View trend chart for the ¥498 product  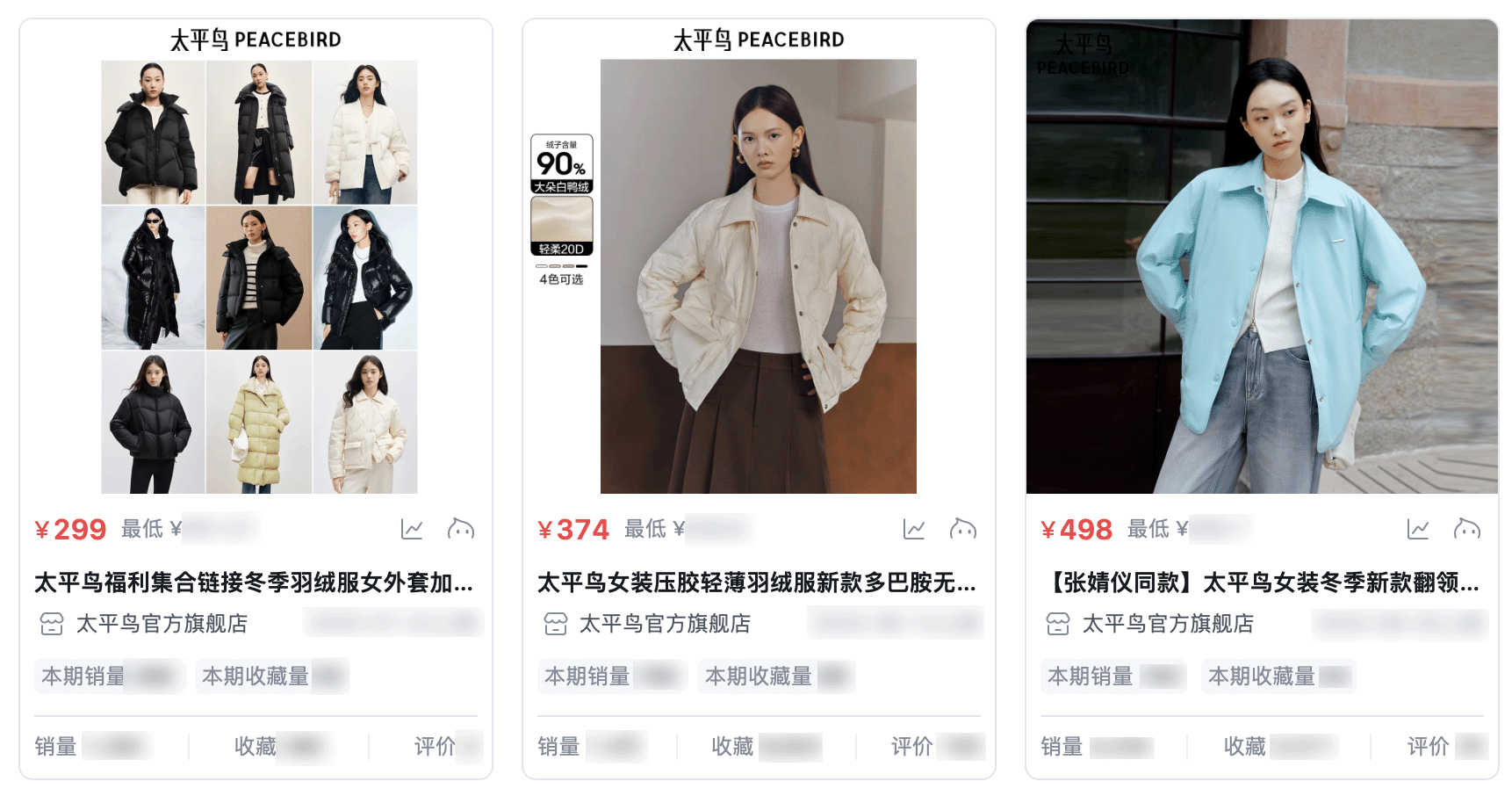tap(1418, 529)
